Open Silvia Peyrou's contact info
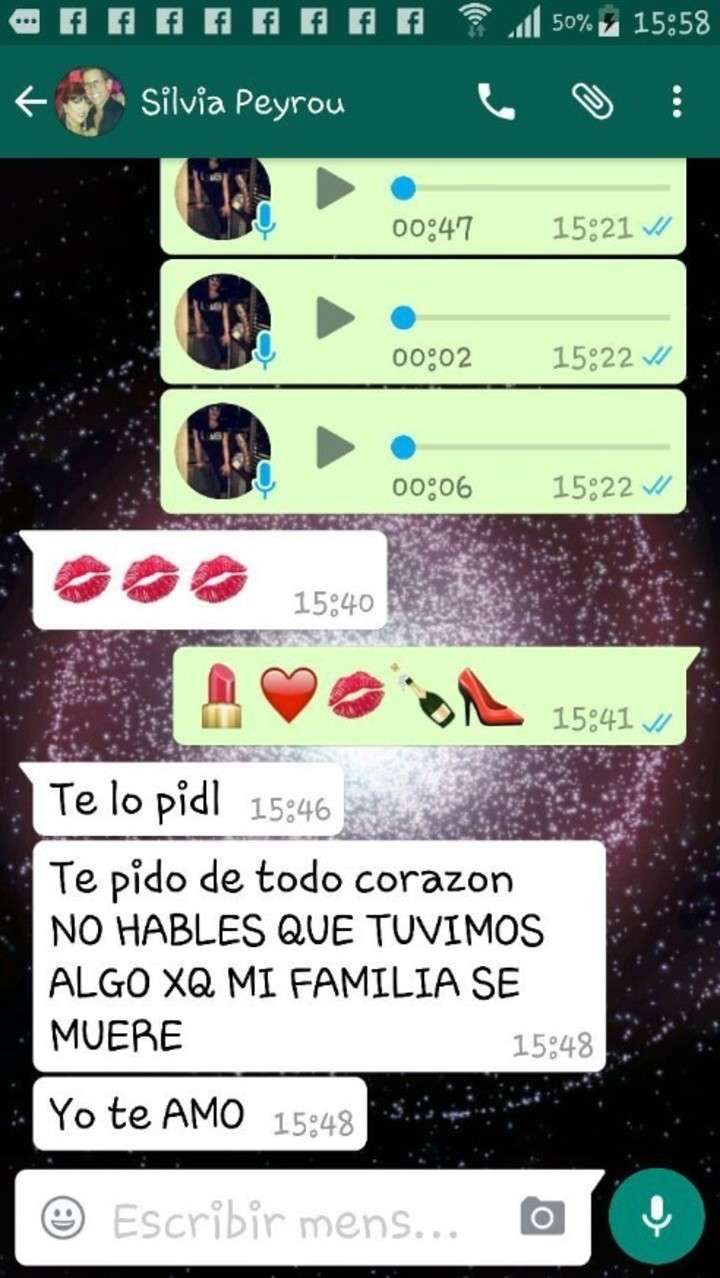 (242, 102)
